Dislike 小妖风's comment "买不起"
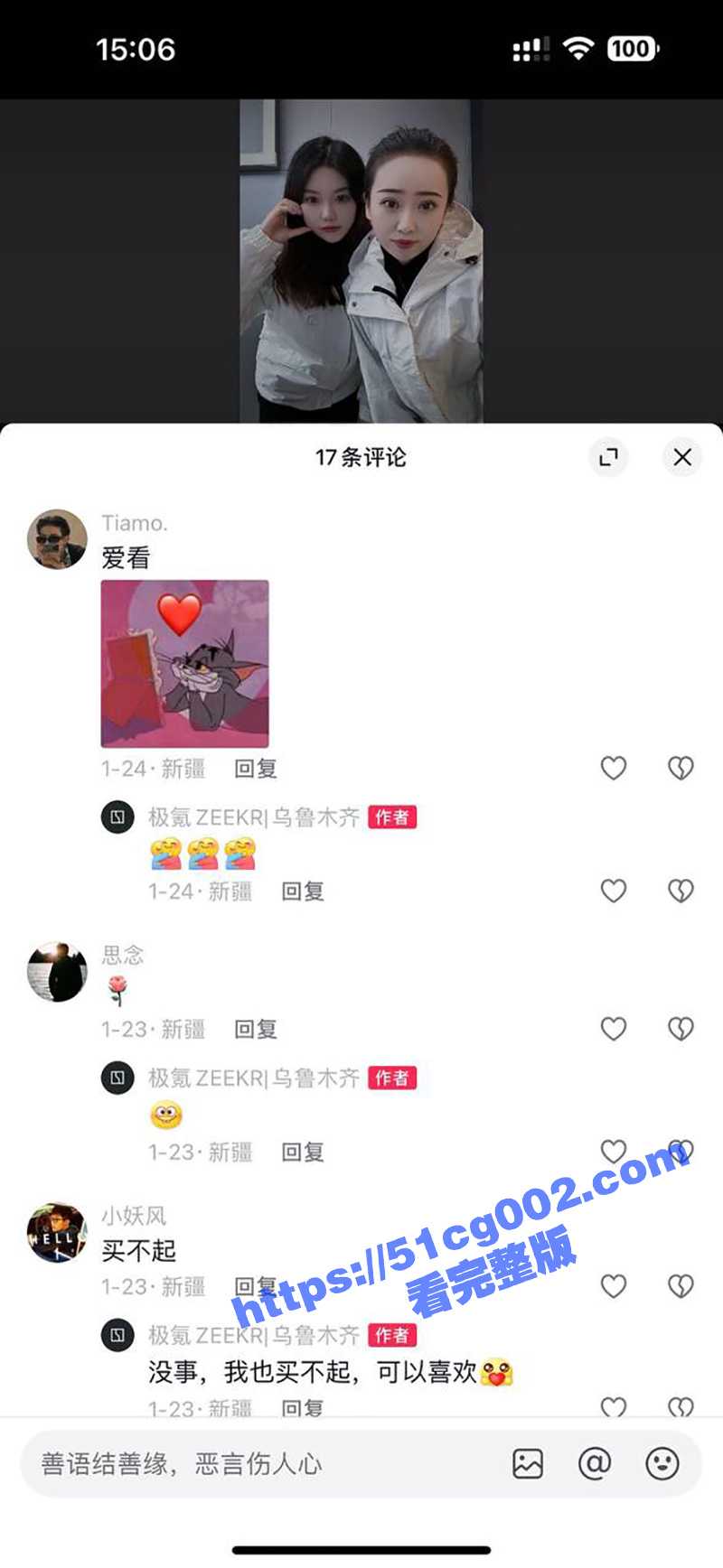 (681, 1286)
